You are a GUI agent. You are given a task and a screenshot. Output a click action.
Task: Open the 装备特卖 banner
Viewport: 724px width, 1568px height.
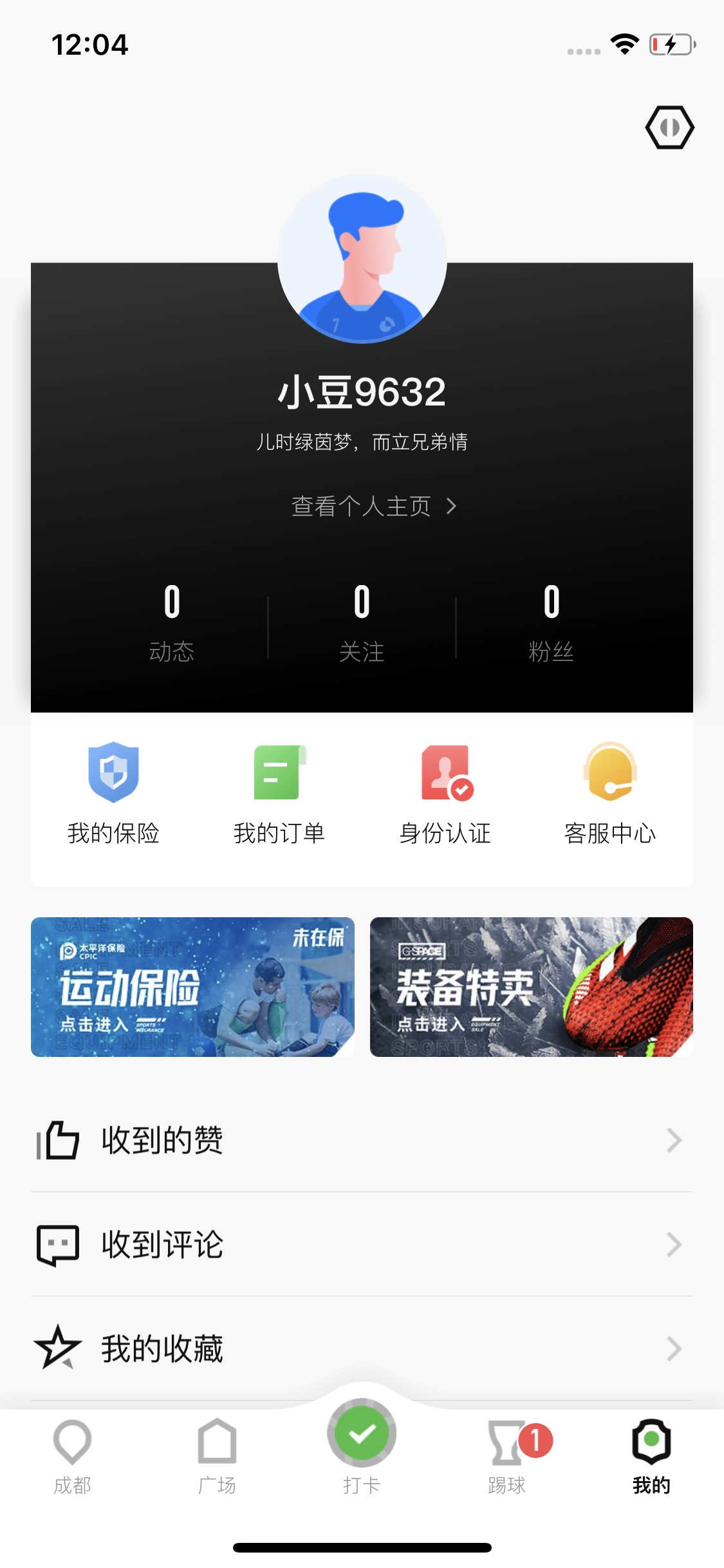[x=532, y=987]
